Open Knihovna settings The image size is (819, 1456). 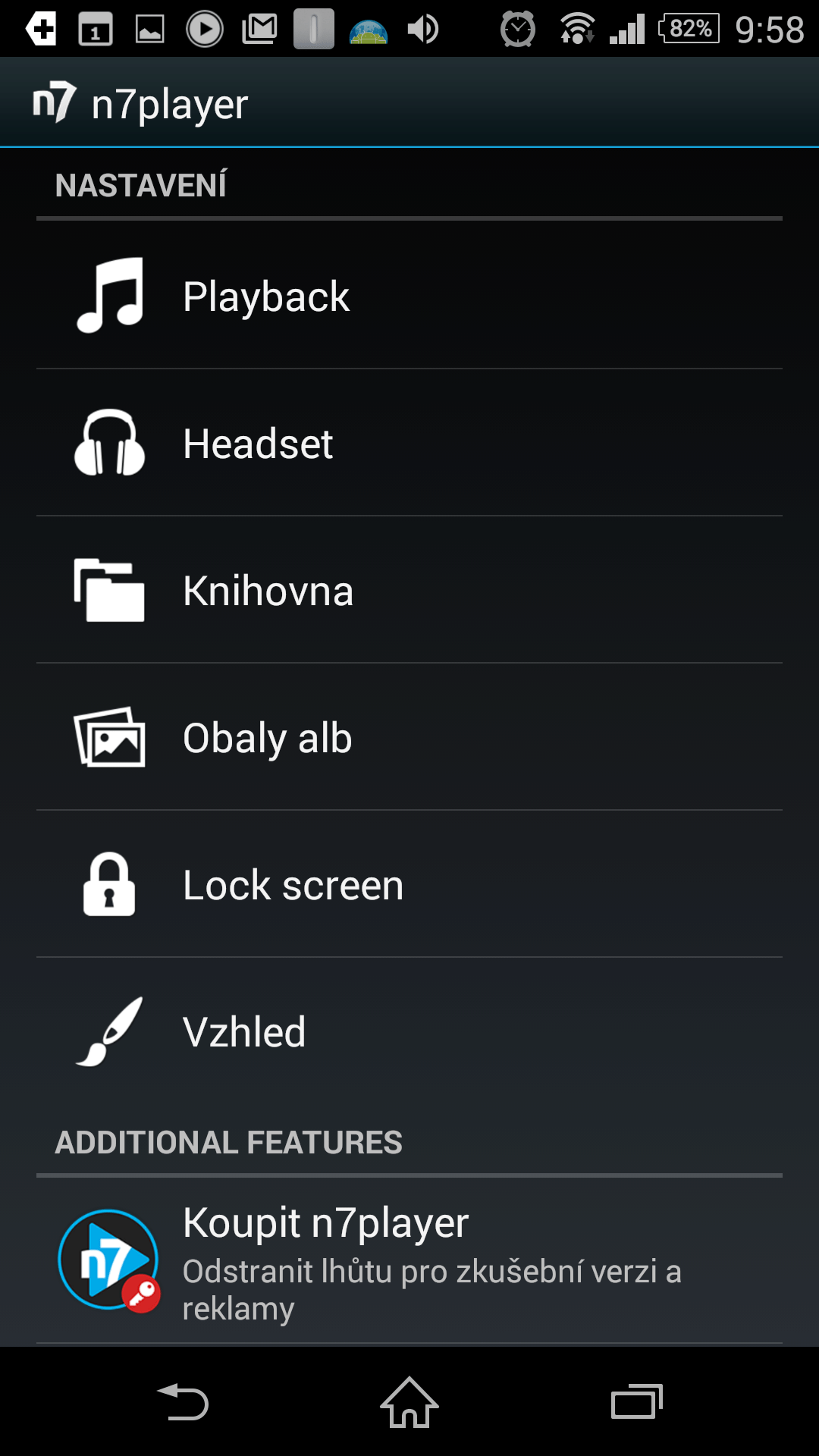(409, 590)
